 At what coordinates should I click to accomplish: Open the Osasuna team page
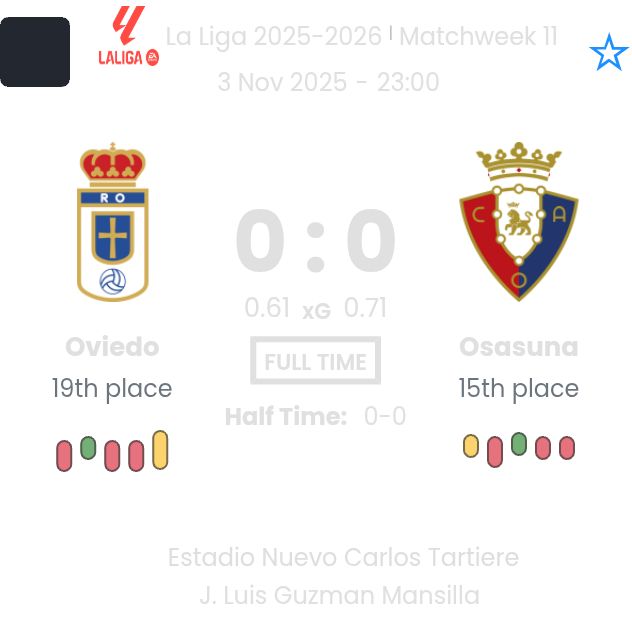[518, 347]
